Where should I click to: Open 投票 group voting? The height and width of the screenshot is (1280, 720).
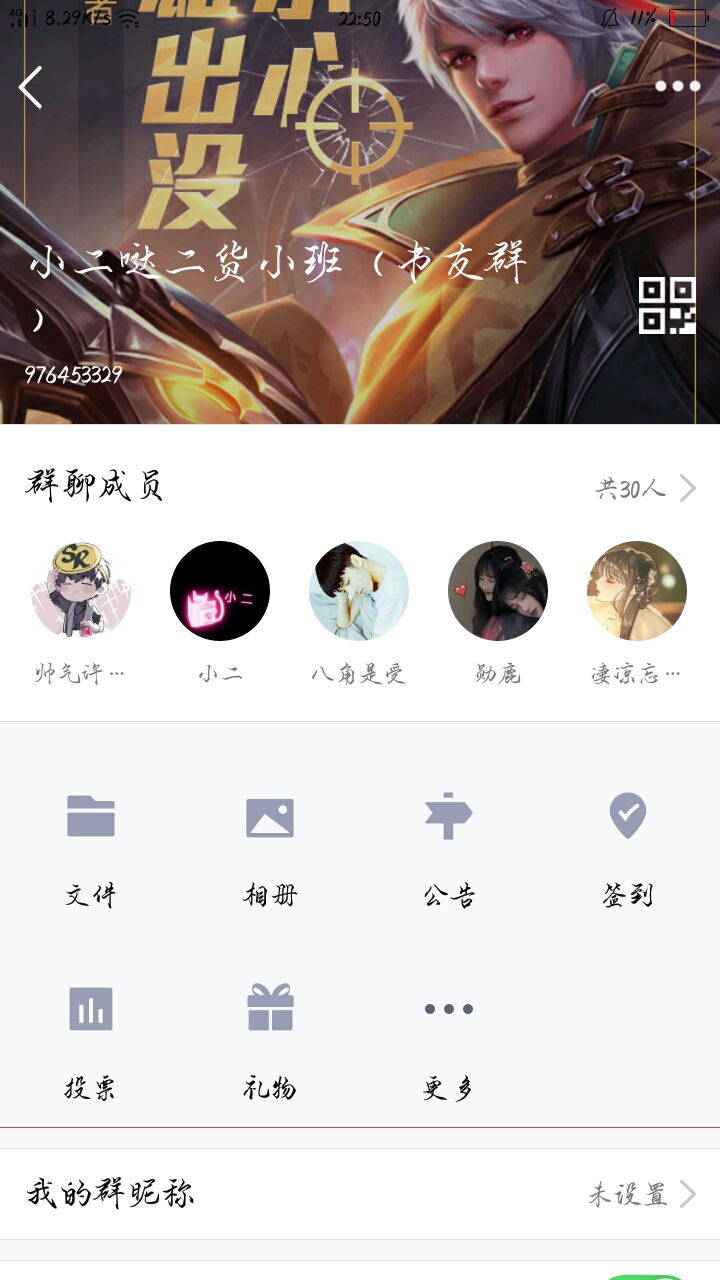click(91, 1042)
